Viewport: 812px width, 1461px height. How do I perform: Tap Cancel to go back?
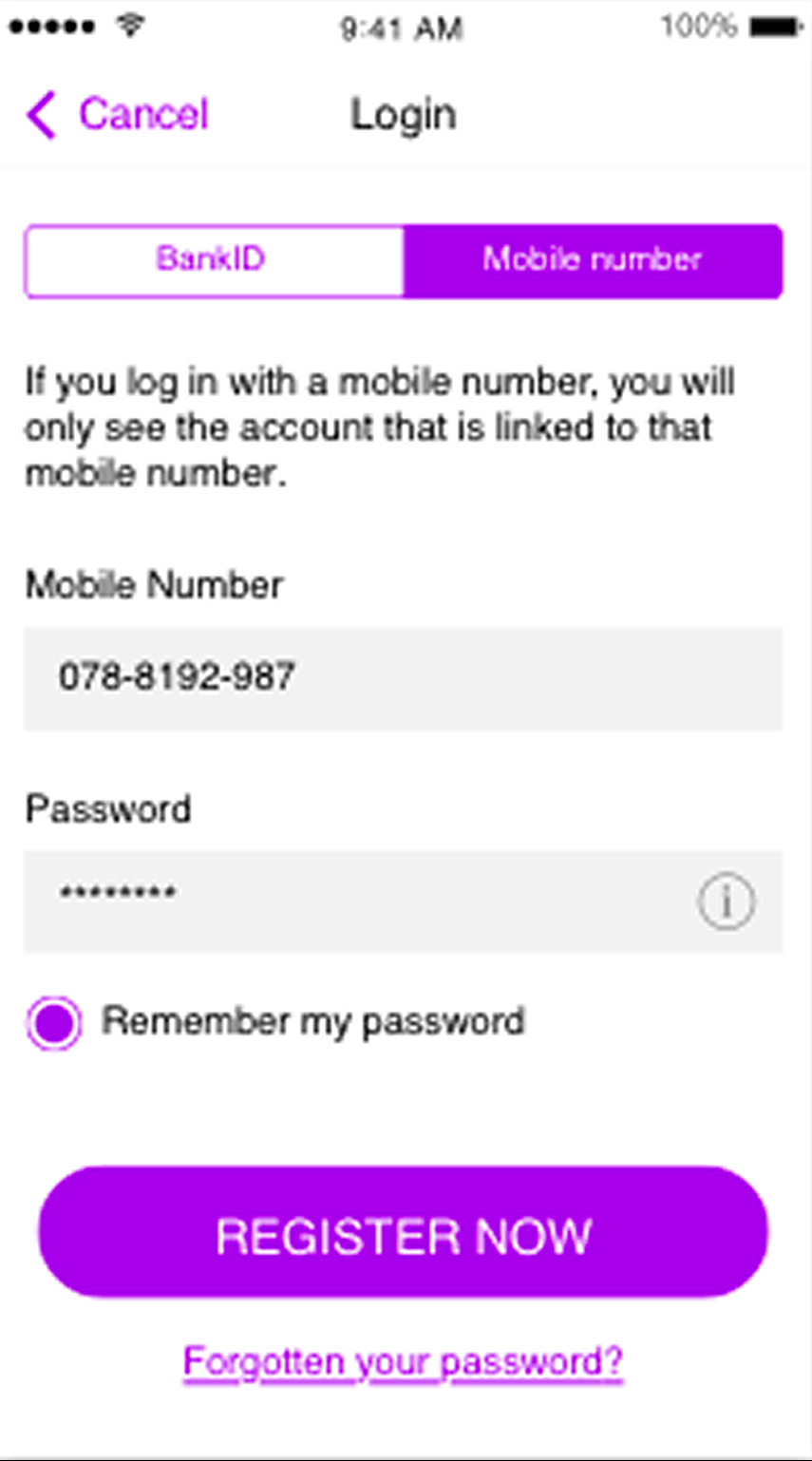(118, 115)
